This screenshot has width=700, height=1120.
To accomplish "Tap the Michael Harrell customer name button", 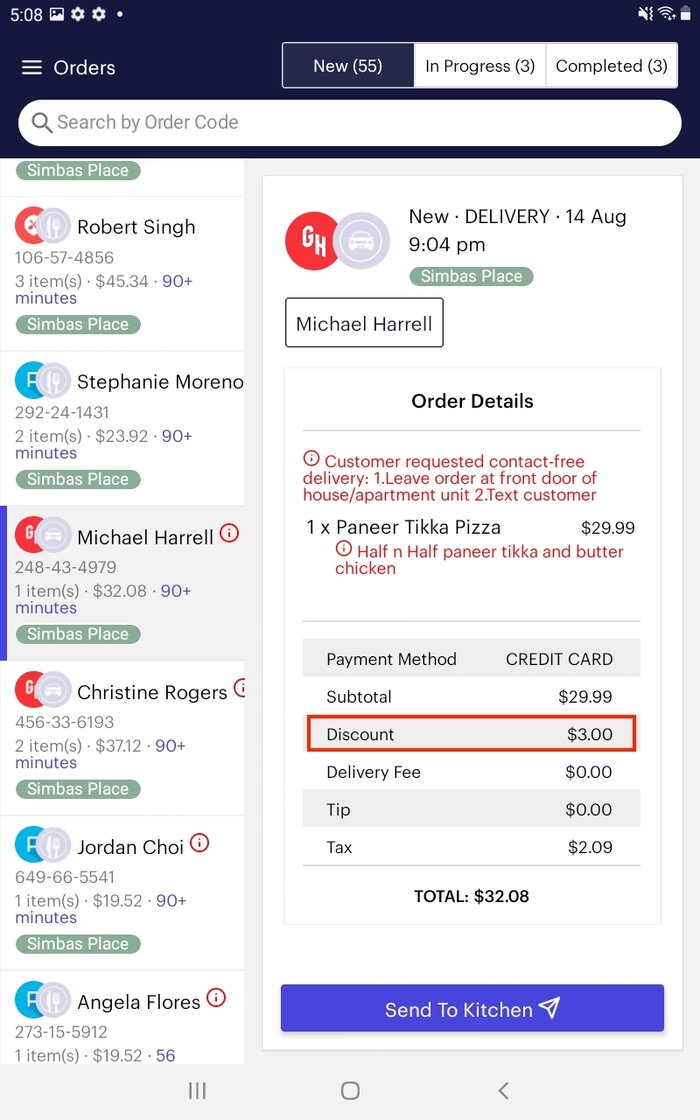I will point(364,324).
